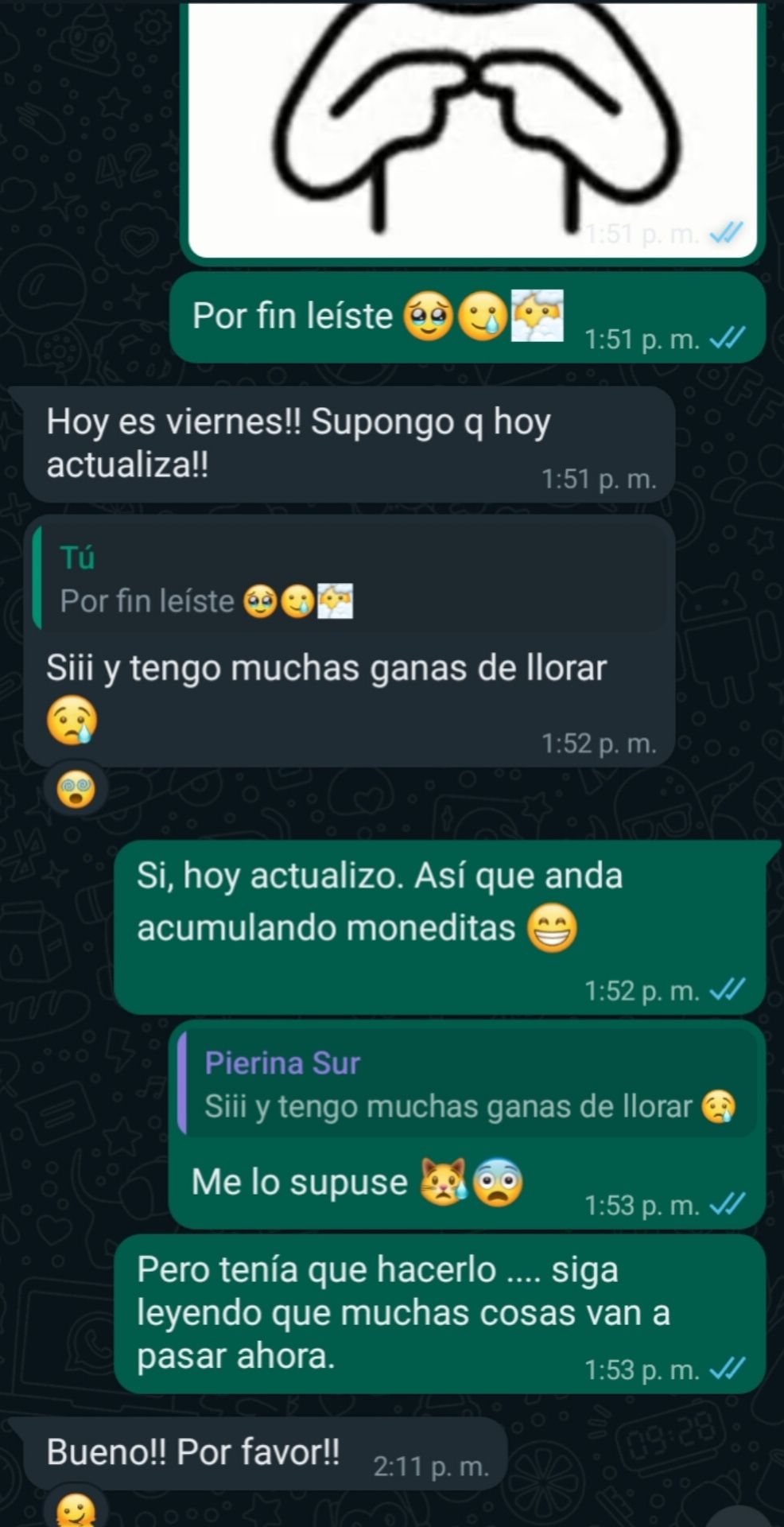The image size is (784, 1527).
Task: View the reaction under 'Bueno!! Por favor!!'
Action: pyautogui.click(x=76, y=1508)
